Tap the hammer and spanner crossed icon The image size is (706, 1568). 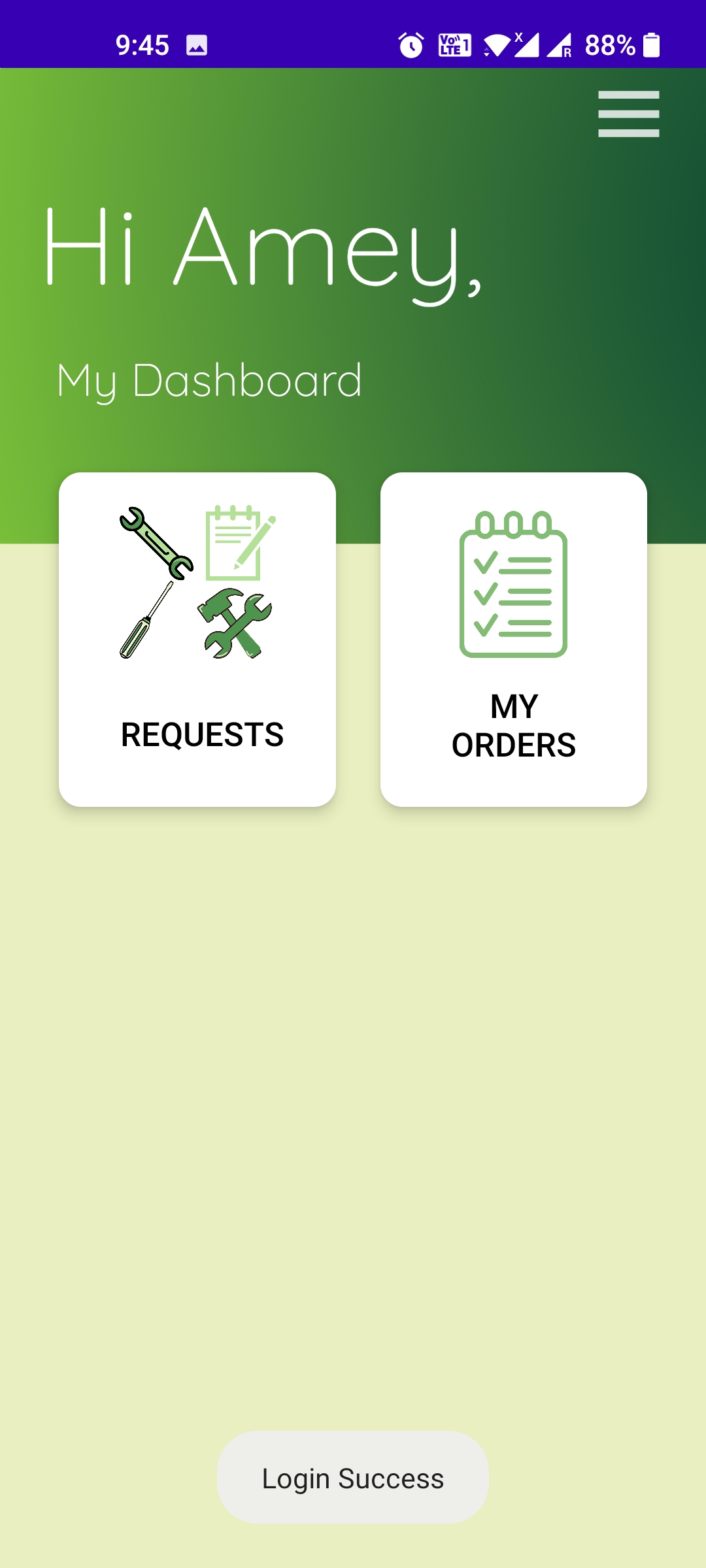tap(235, 621)
